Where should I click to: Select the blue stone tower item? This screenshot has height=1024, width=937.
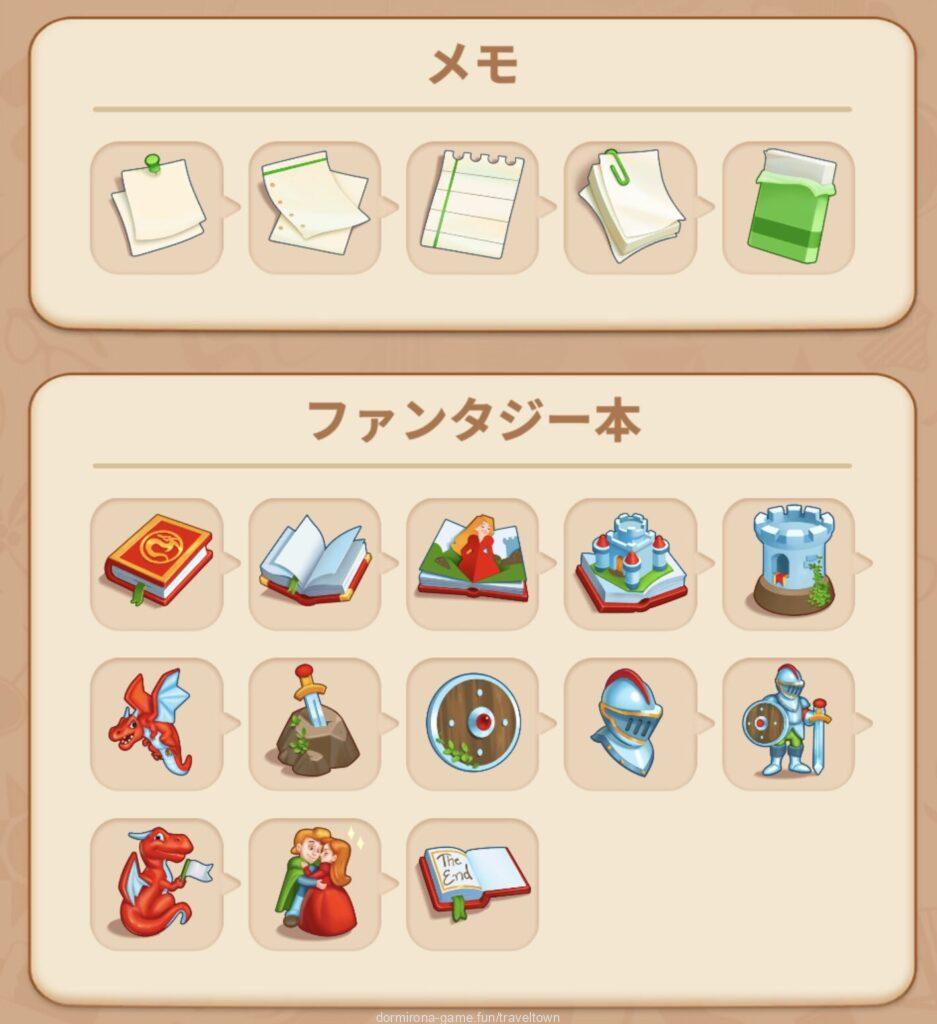coord(789,564)
